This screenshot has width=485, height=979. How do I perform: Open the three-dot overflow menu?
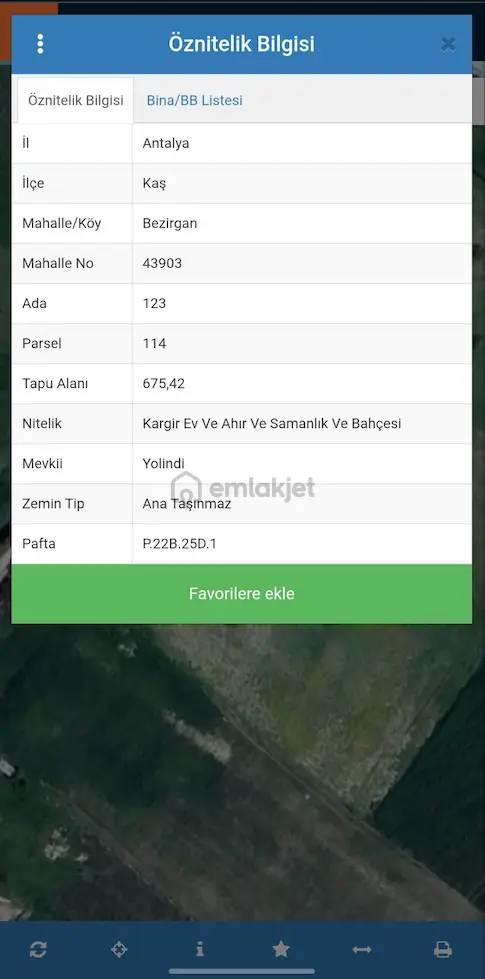41,44
